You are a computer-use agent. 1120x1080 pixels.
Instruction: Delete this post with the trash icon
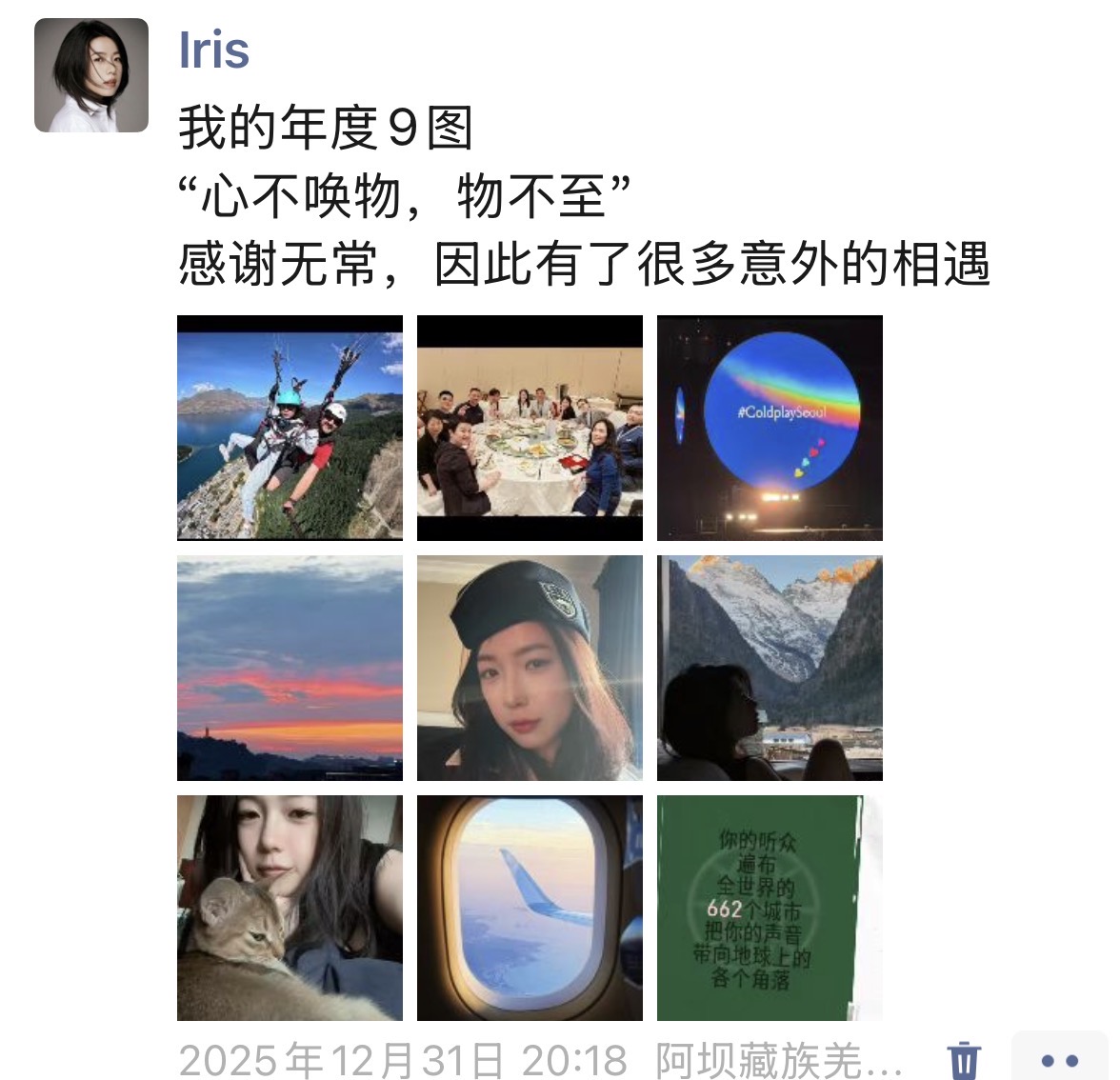tap(964, 1059)
